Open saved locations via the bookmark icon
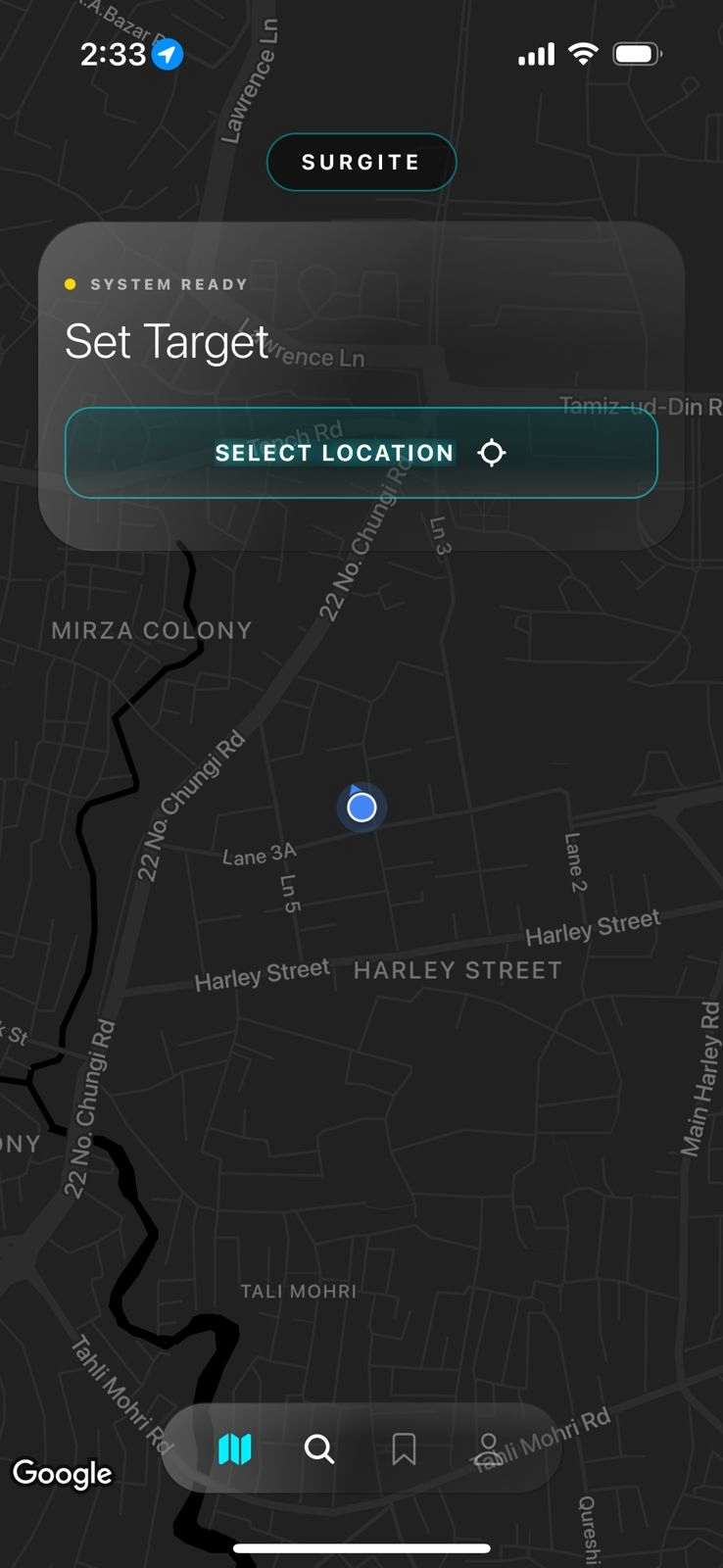Screen dimensions: 723x1568 coord(405,1448)
